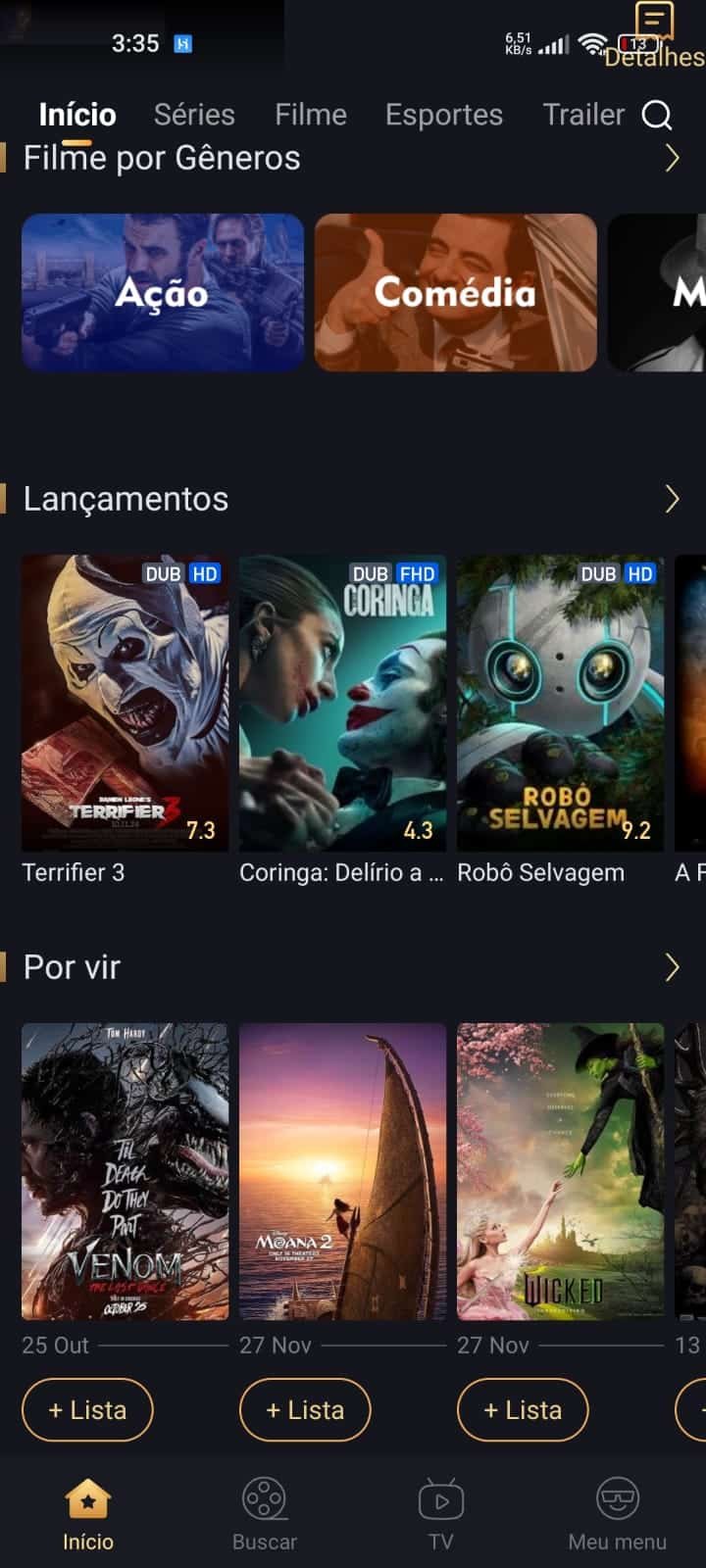Show all Por vir titles via arrow

tap(672, 967)
